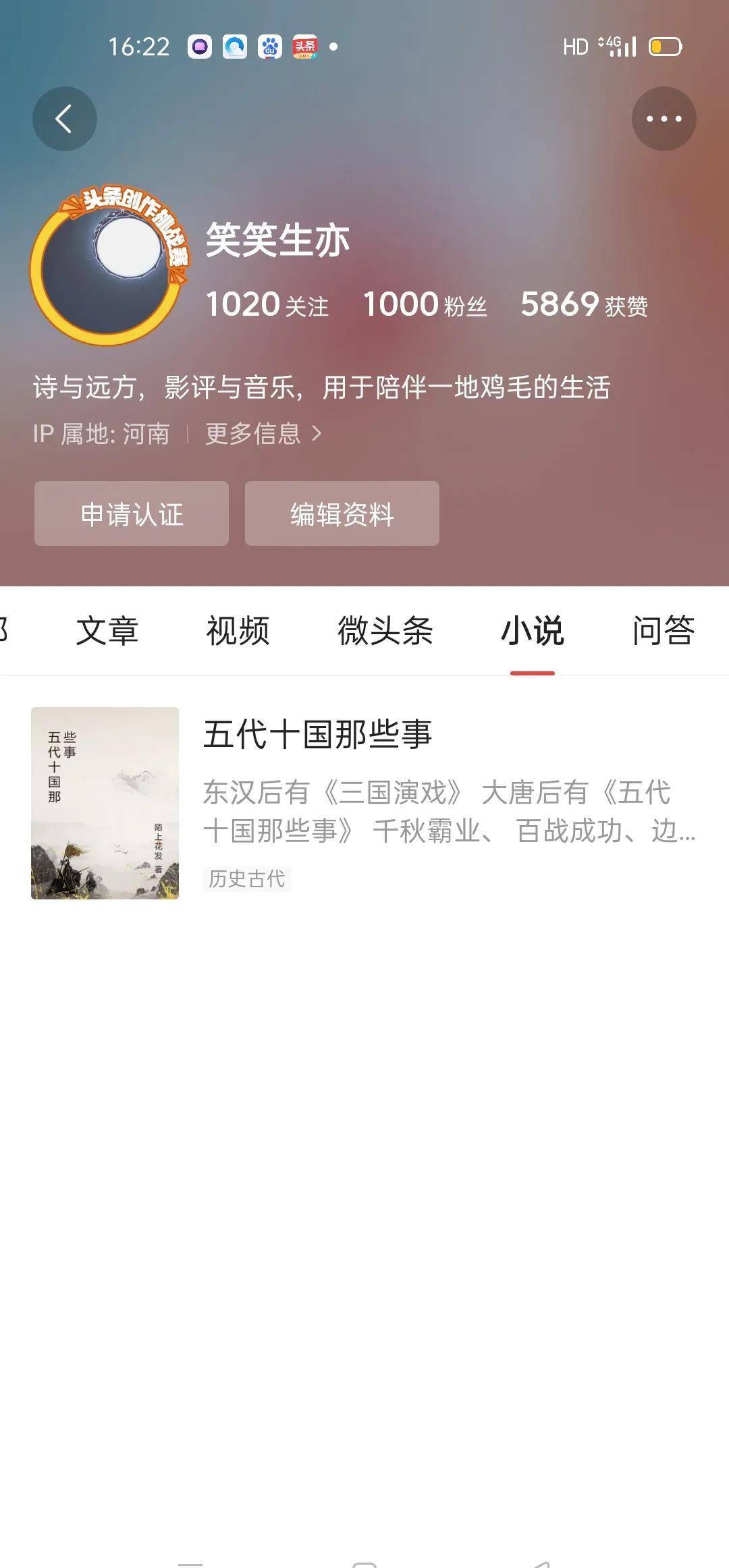Viewport: 729px width, 1568px height.
Task: Tap 编辑资料 to edit profile
Action: (342, 513)
